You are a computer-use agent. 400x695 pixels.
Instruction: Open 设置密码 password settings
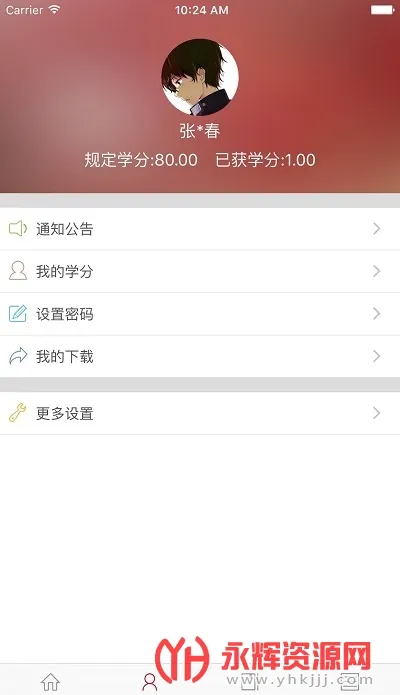pyautogui.click(x=200, y=314)
